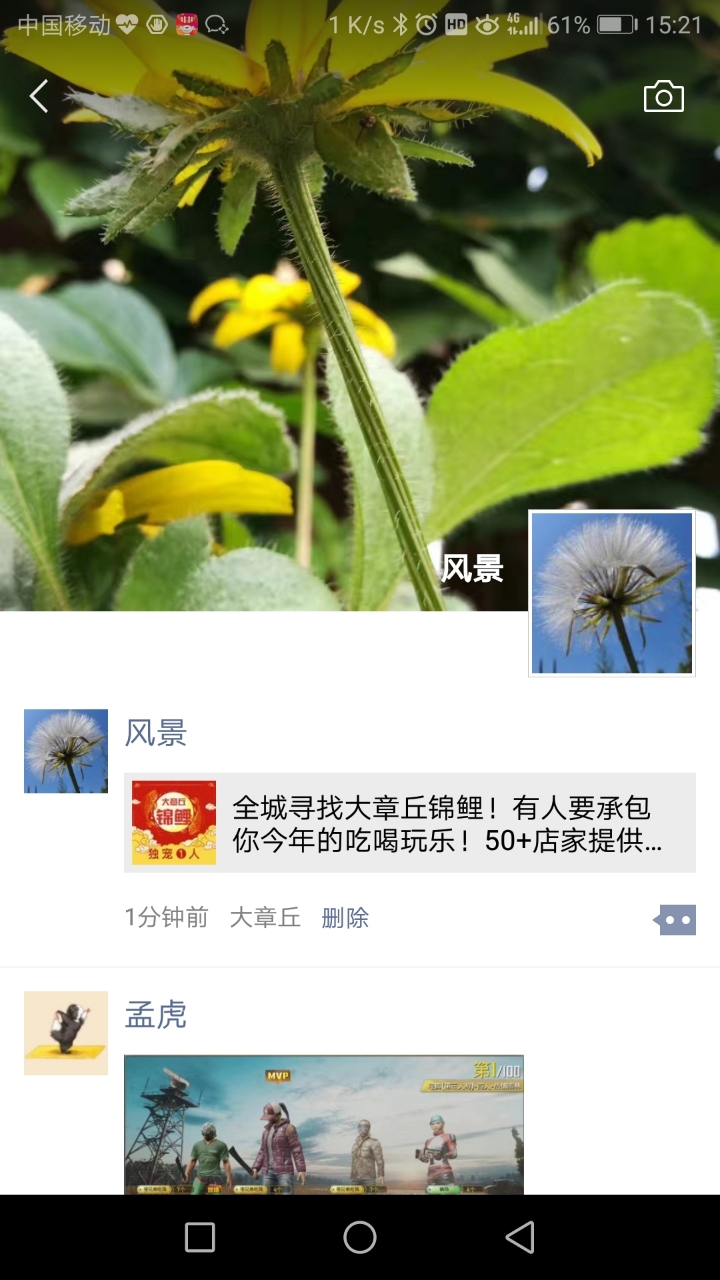Open the 风景 name link in the post

coord(156,733)
